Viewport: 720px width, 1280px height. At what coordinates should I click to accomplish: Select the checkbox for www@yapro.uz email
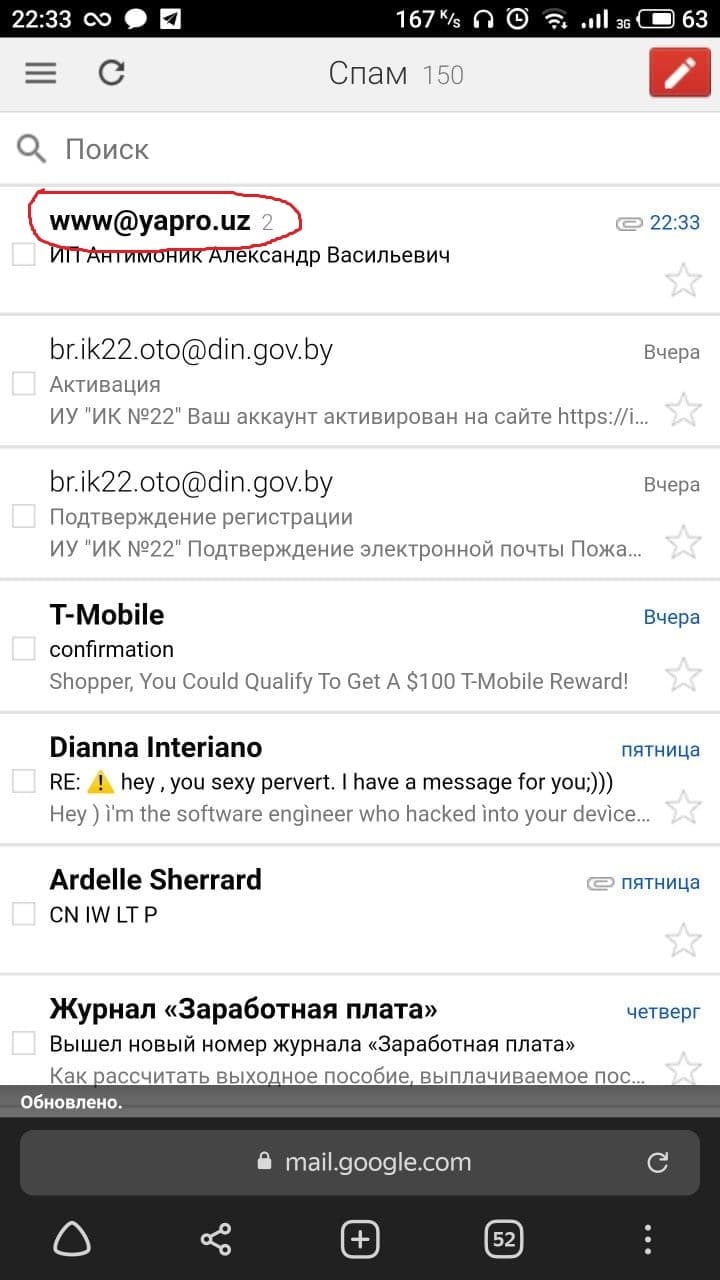point(24,255)
